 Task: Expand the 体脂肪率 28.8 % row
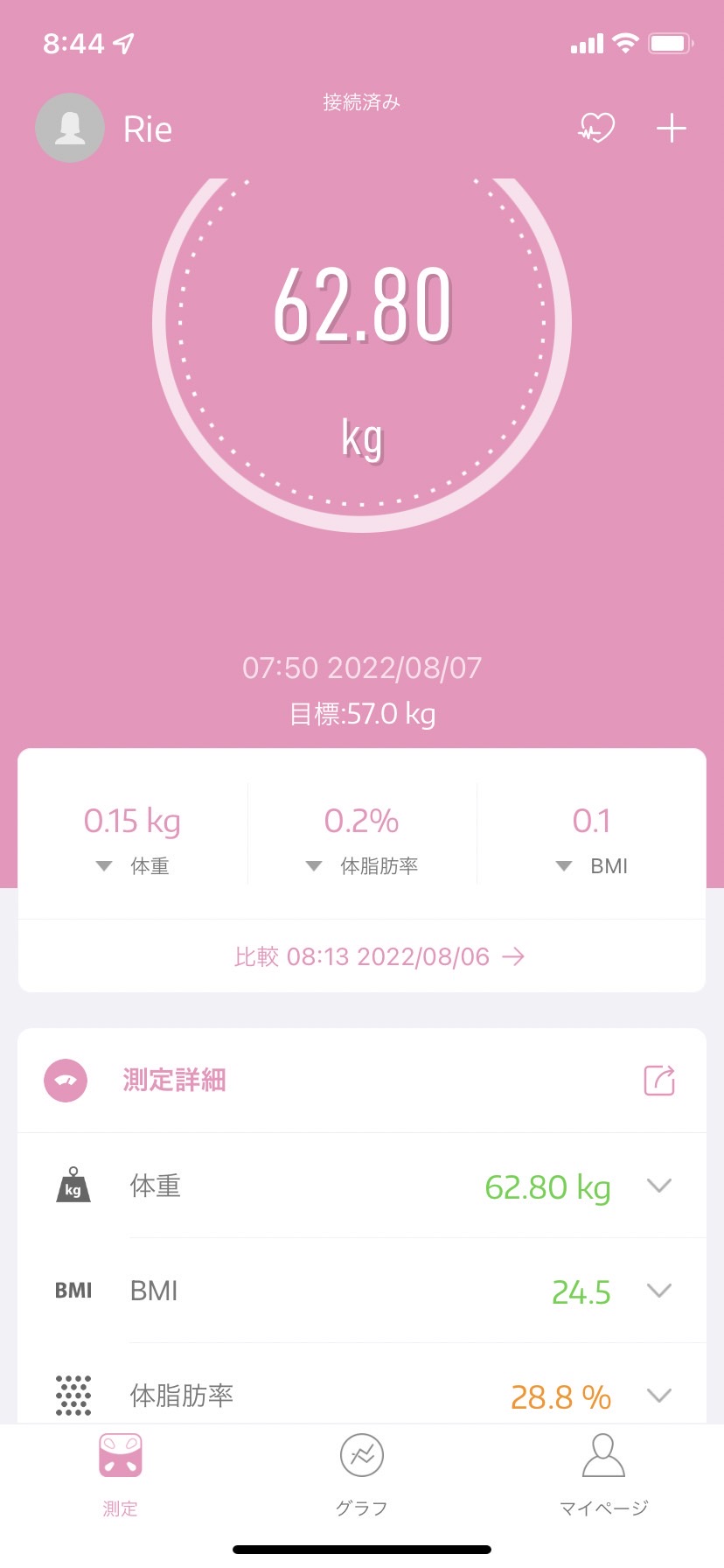click(x=362, y=1386)
